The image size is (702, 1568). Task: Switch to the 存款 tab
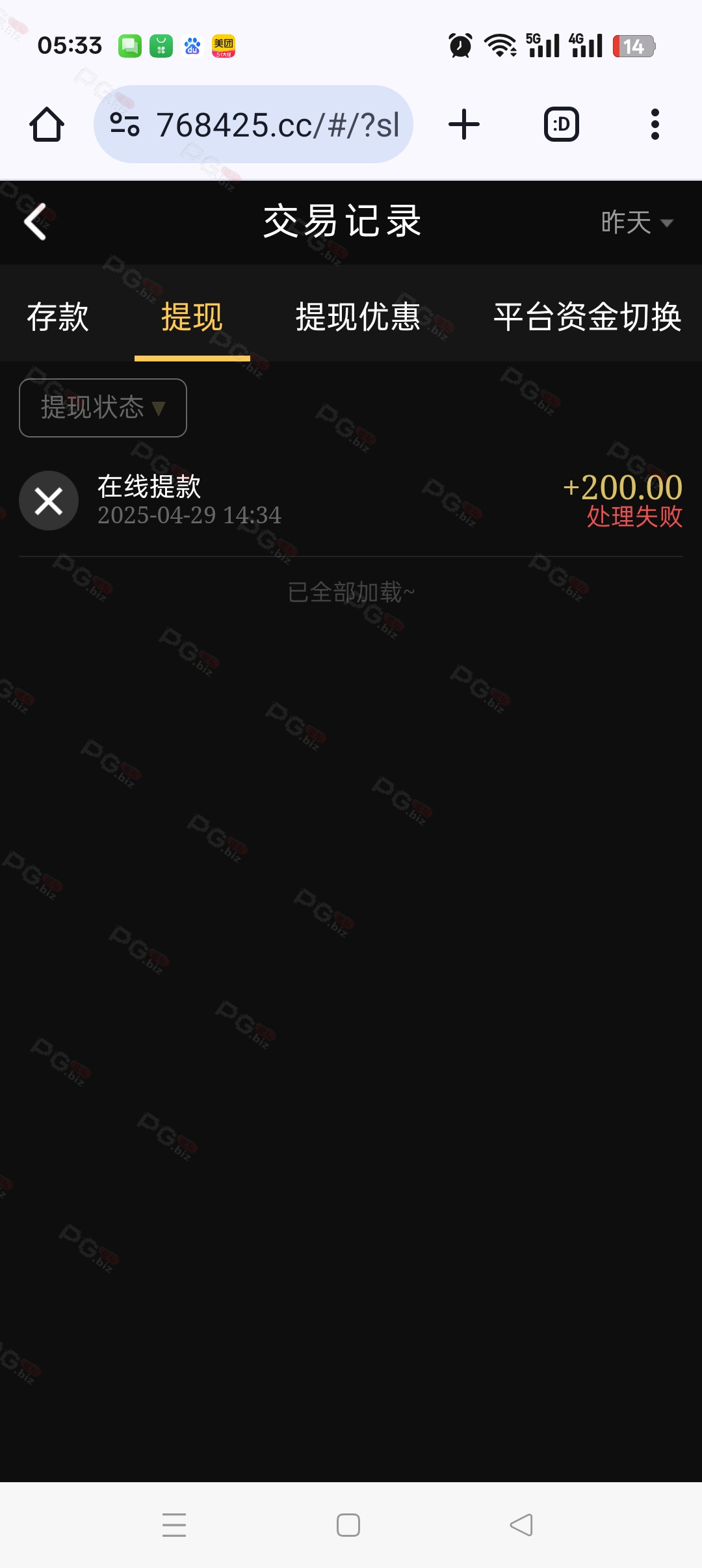[58, 317]
